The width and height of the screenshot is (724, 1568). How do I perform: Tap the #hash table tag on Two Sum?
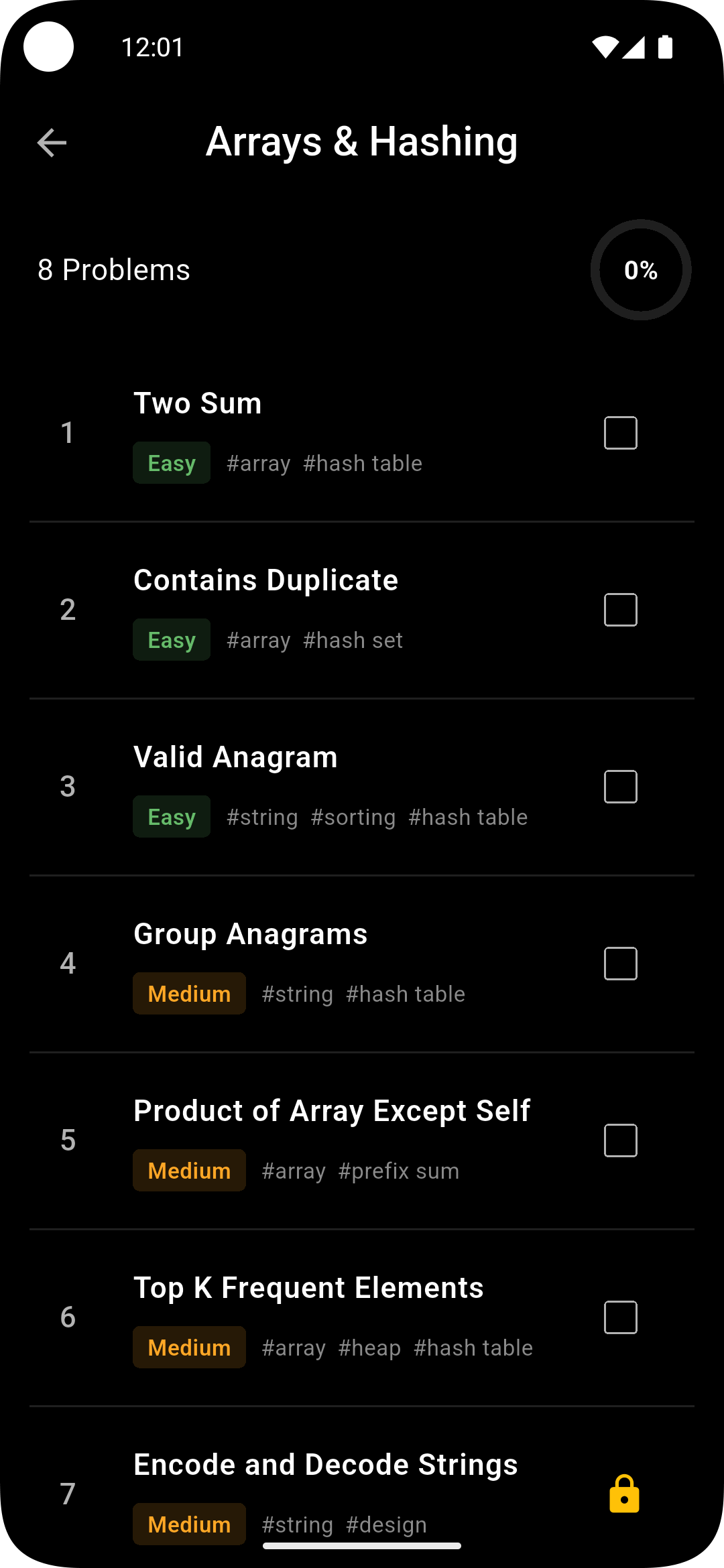363,462
